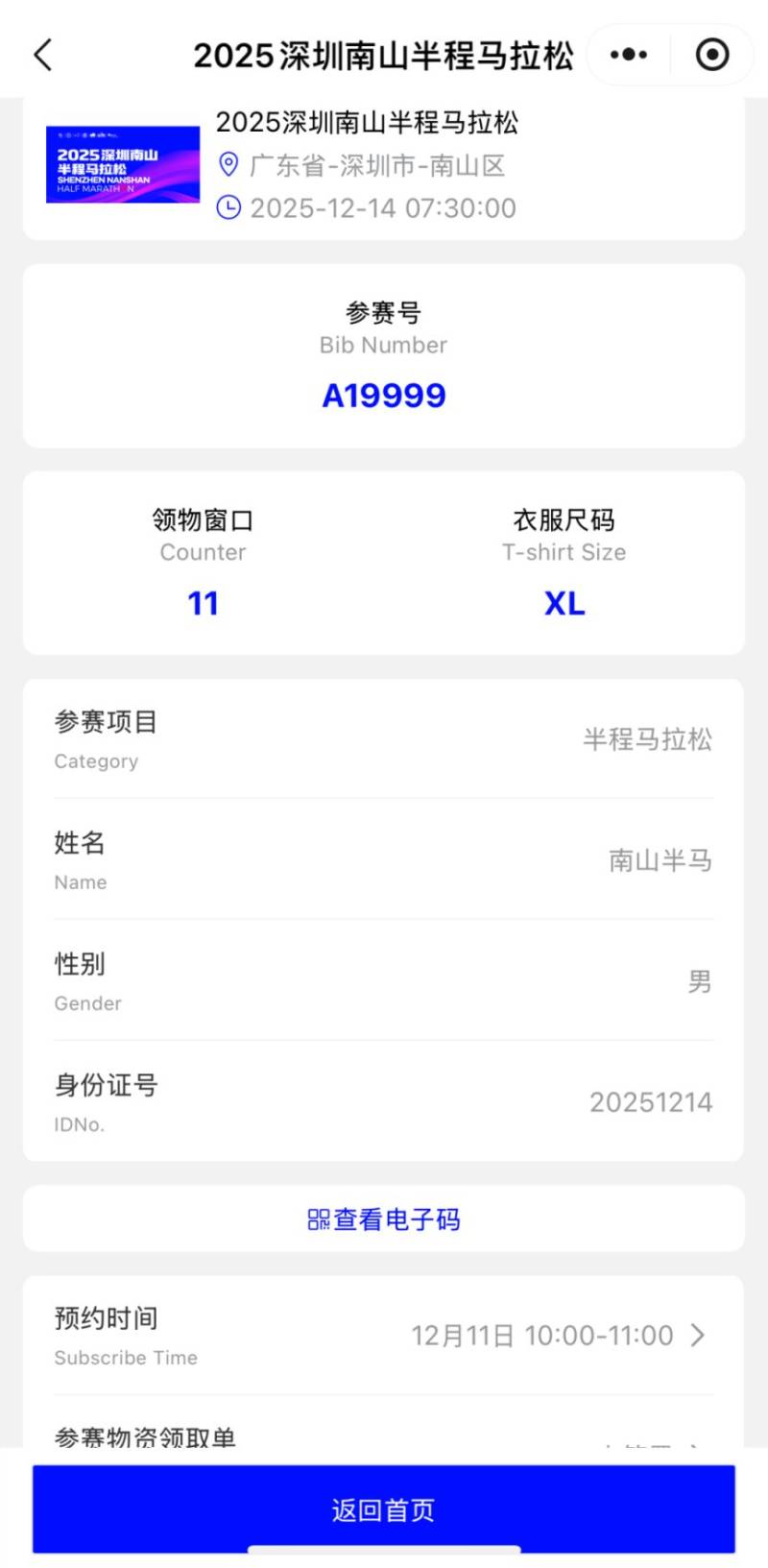Click the gender value 男
Screen dimensions: 768x1568
click(x=700, y=980)
